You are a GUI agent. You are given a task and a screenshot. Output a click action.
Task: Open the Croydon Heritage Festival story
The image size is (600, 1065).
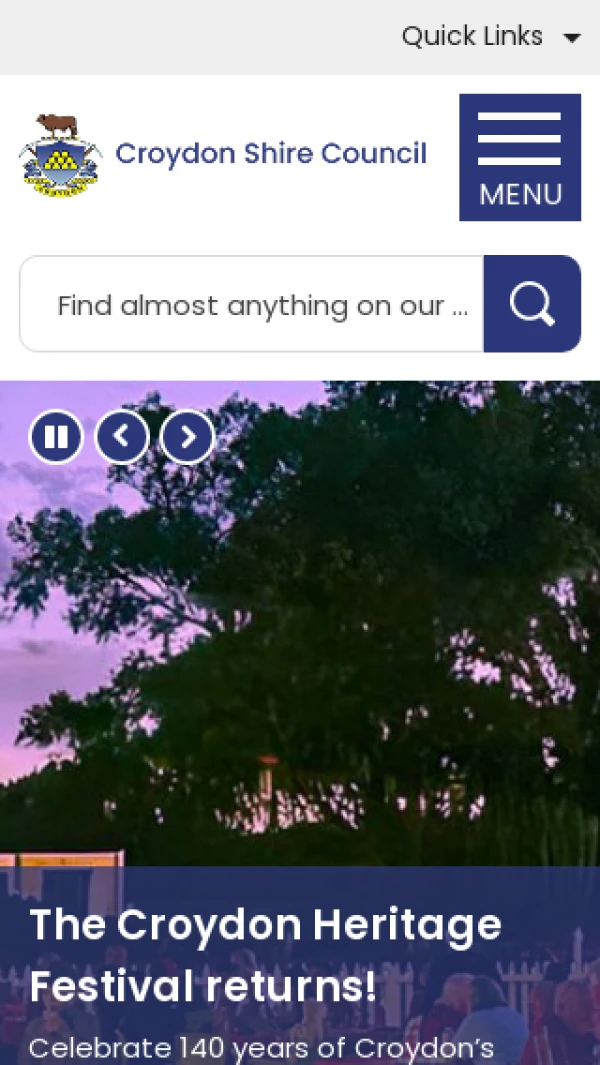265,955
